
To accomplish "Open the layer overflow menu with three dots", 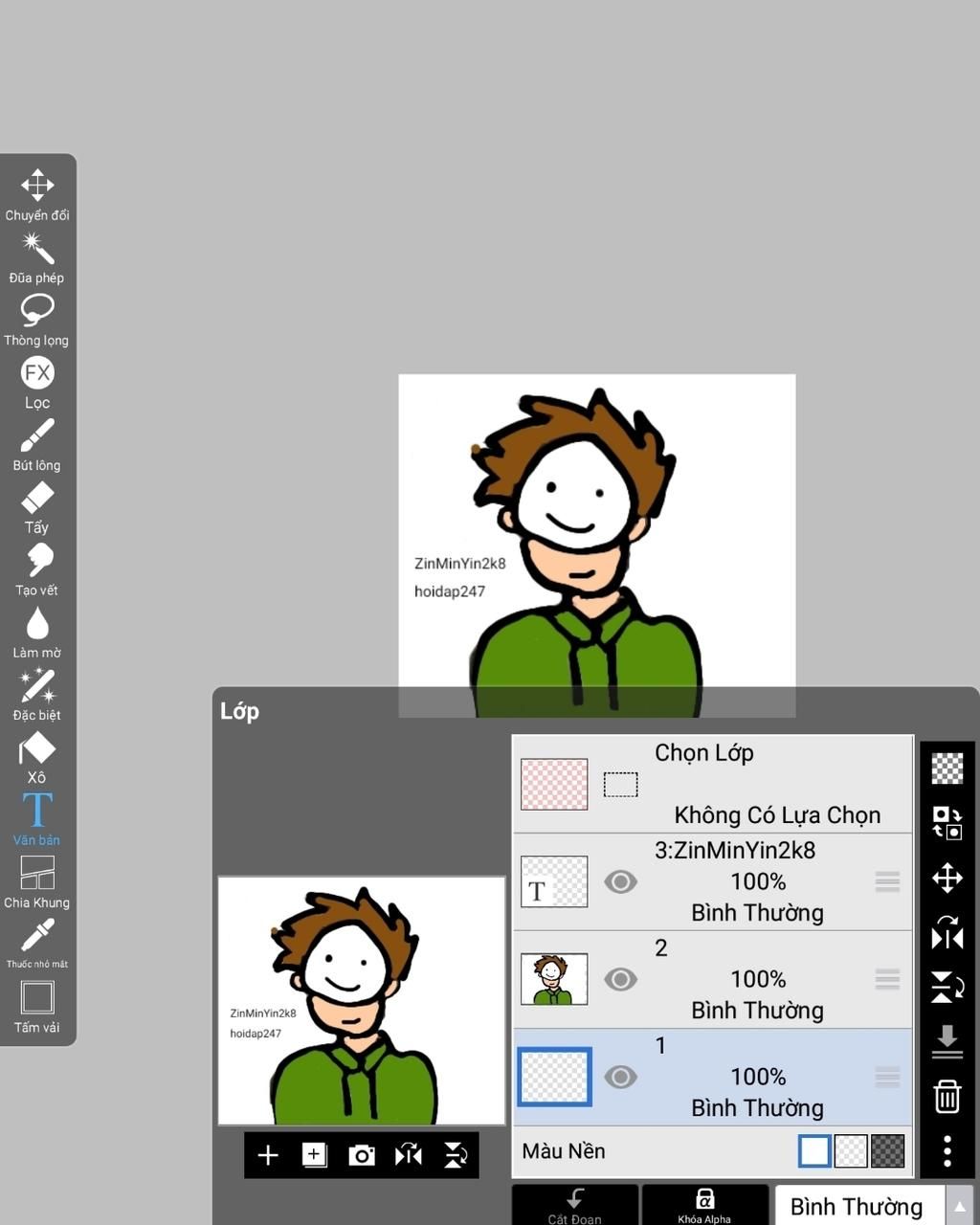I will tap(947, 1150).
